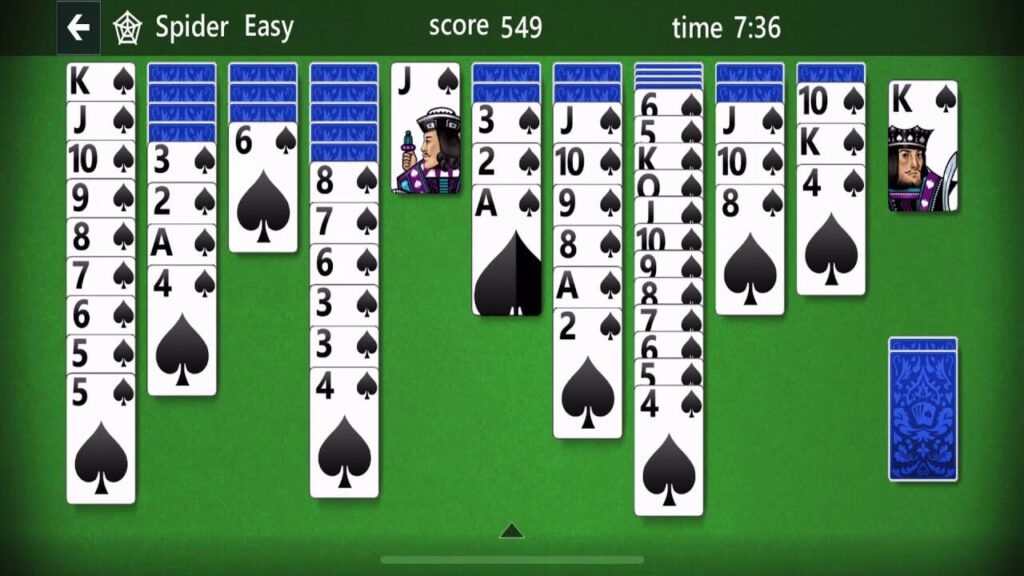Image resolution: width=1024 pixels, height=576 pixels.
Task: Expand the bottom menu arrow
Action: pos(511,531)
